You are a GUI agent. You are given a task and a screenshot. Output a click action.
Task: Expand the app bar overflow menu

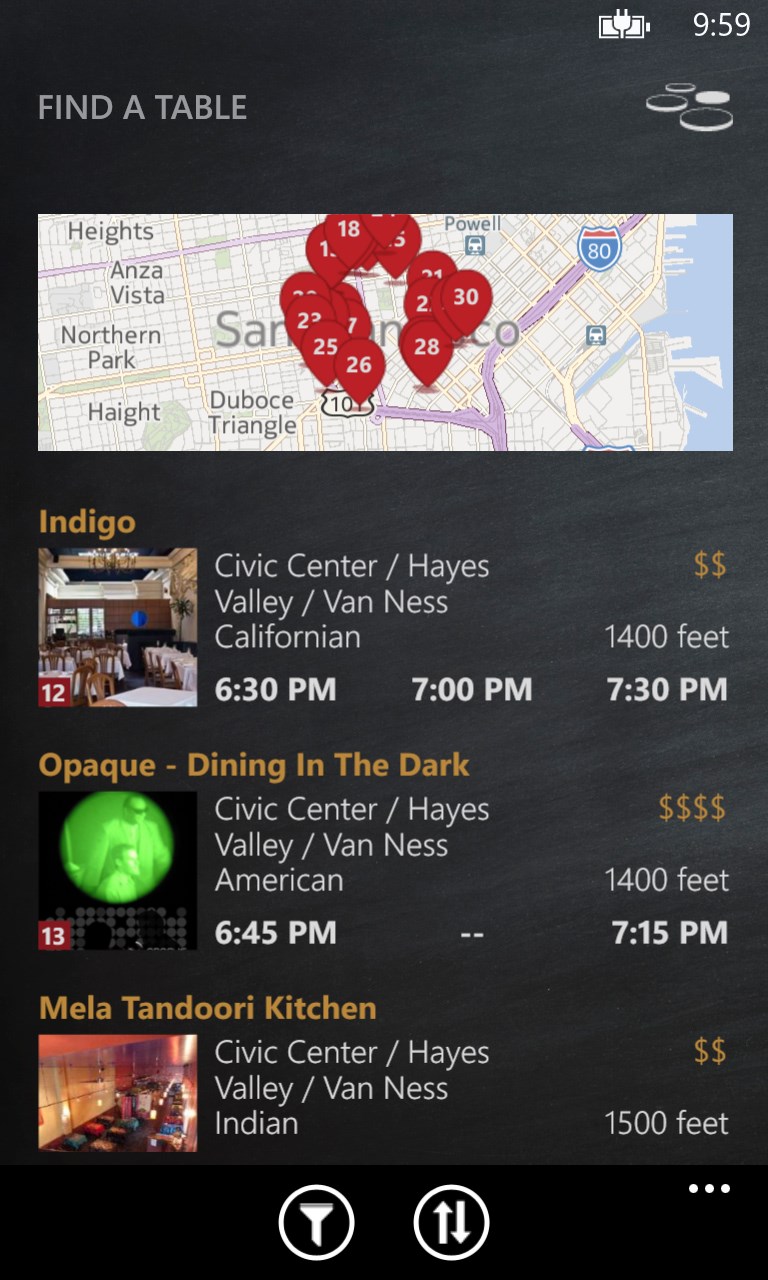pos(709,1189)
